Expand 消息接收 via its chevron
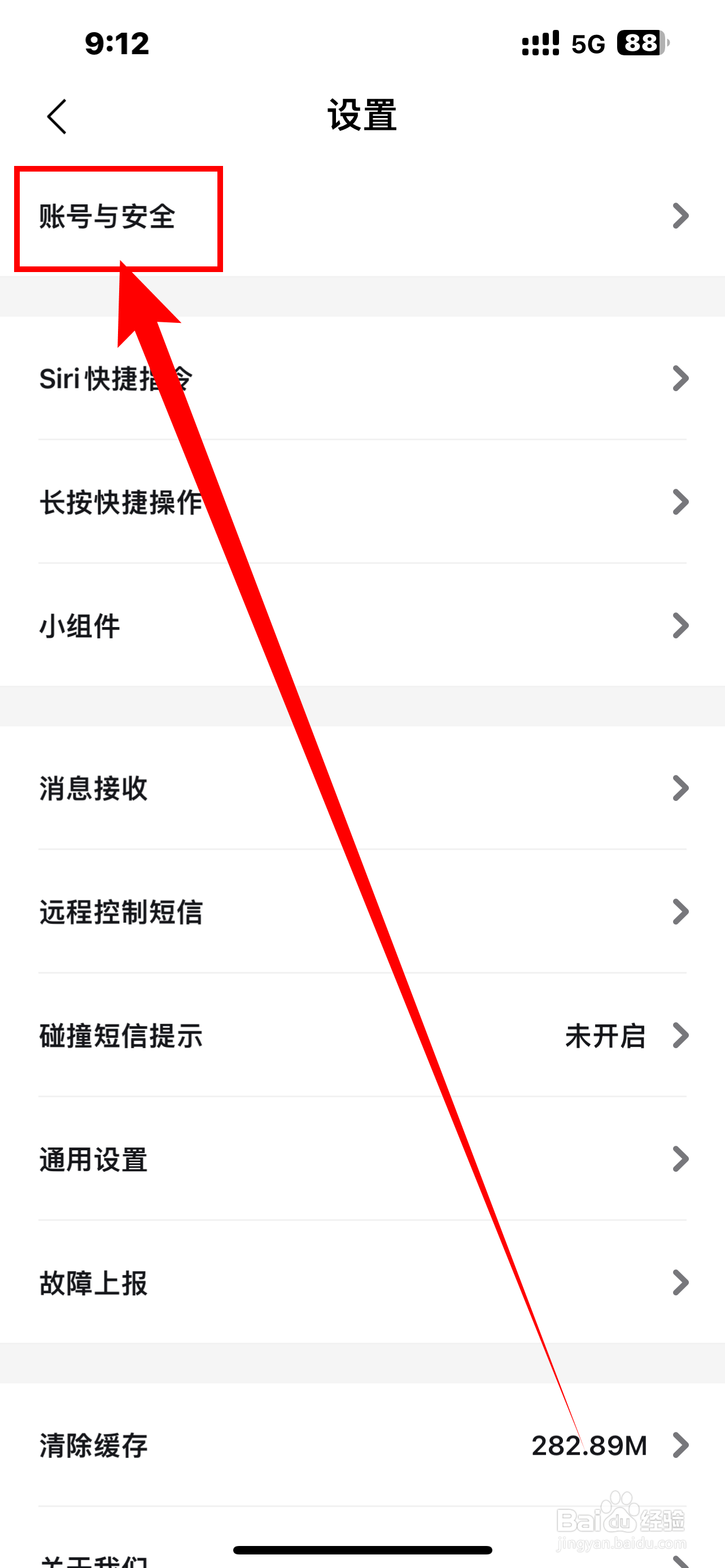This screenshot has width=725, height=1568. (680, 789)
